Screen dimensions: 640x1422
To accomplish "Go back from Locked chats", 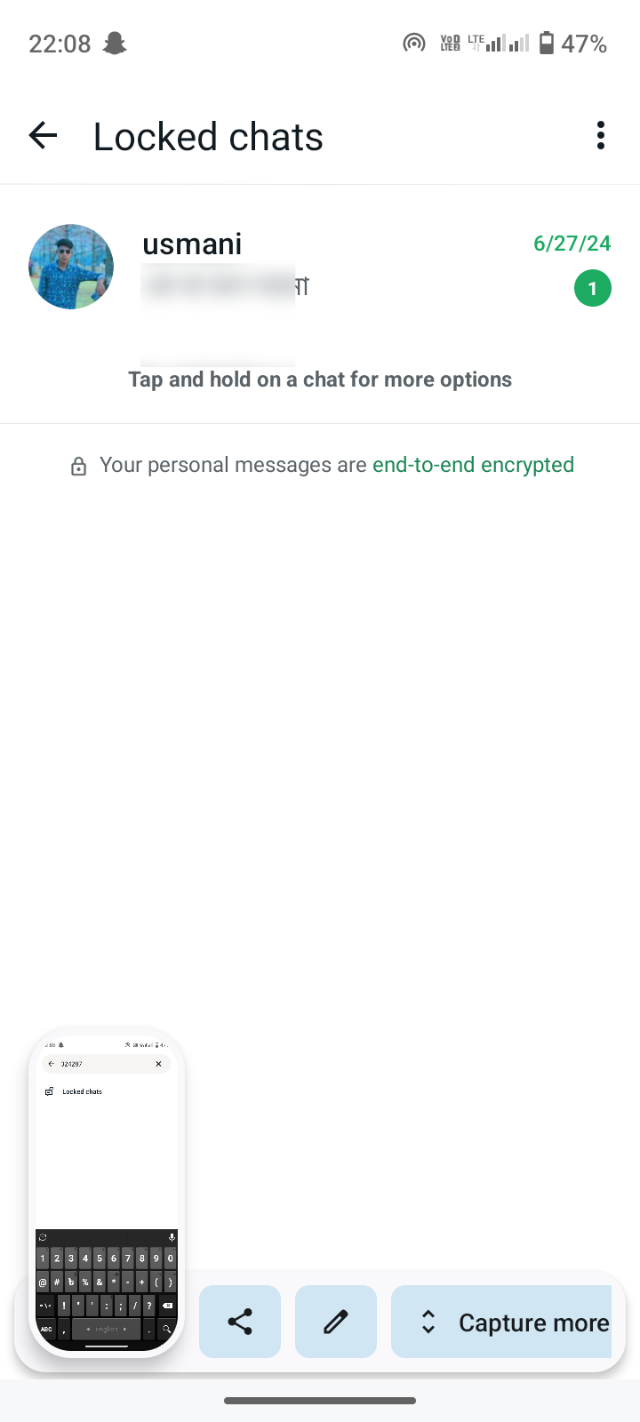I will pyautogui.click(x=43, y=136).
